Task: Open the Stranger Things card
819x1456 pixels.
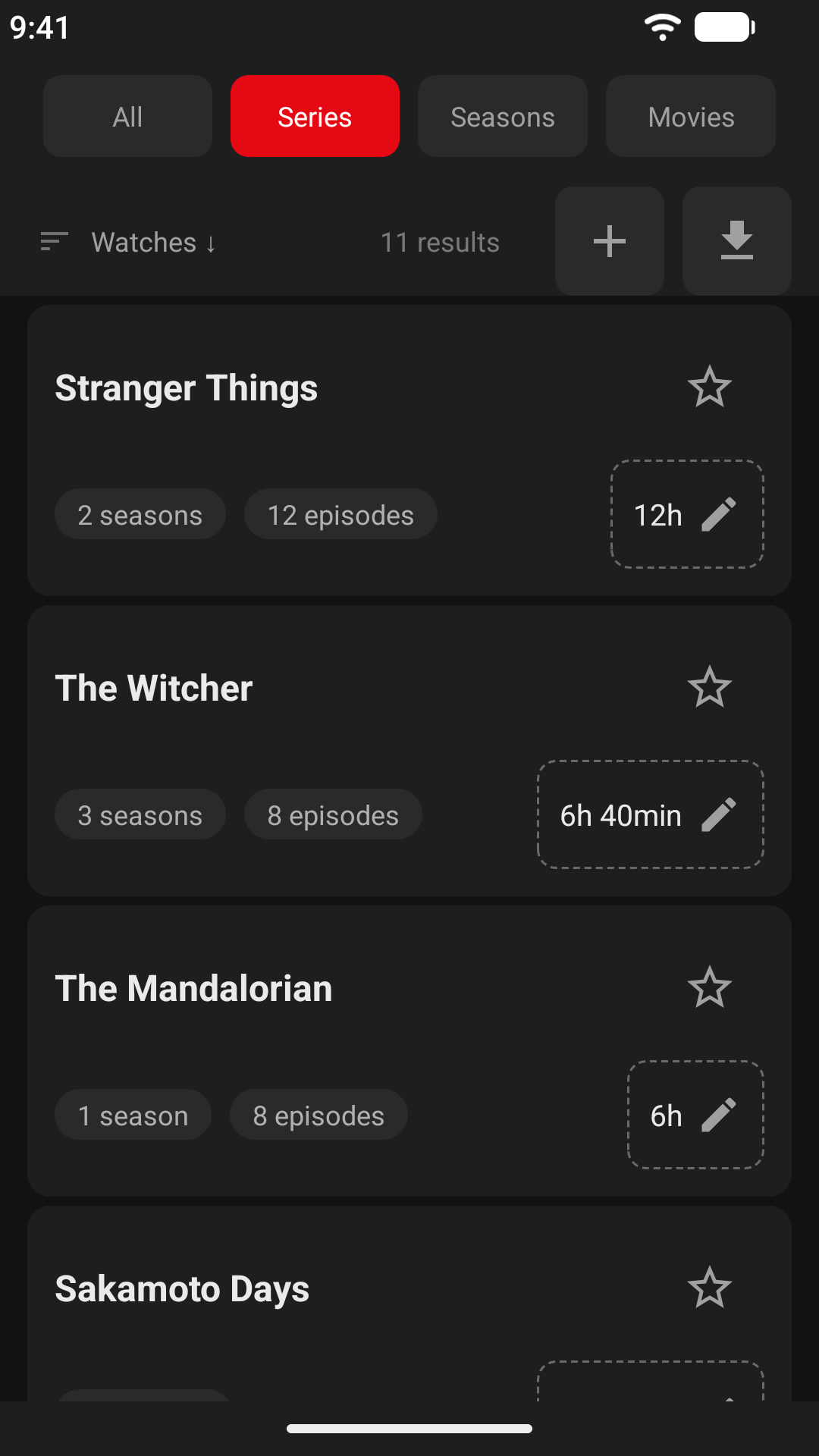Action: (409, 450)
